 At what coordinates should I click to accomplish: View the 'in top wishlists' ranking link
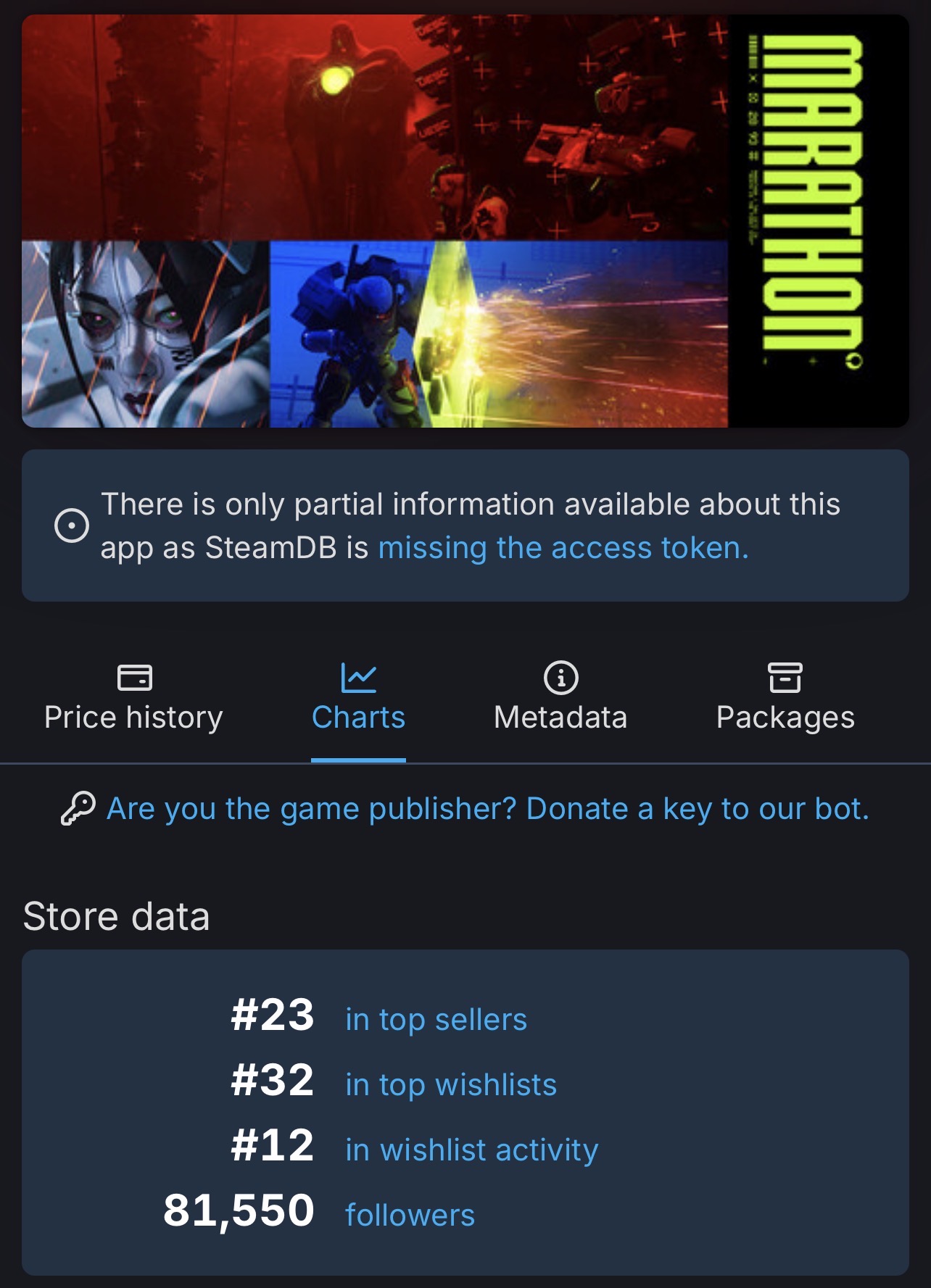click(451, 1085)
